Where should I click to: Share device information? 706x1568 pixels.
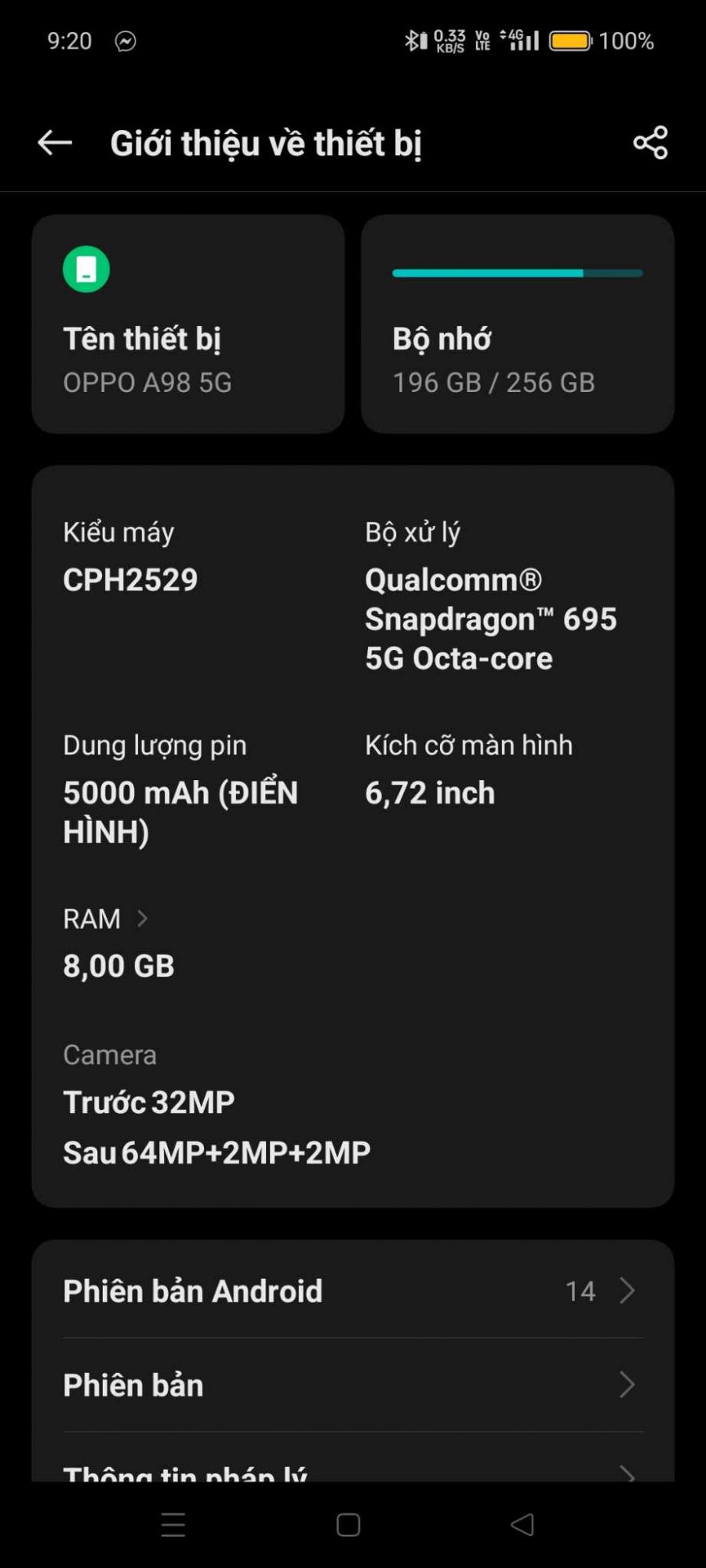(650, 143)
